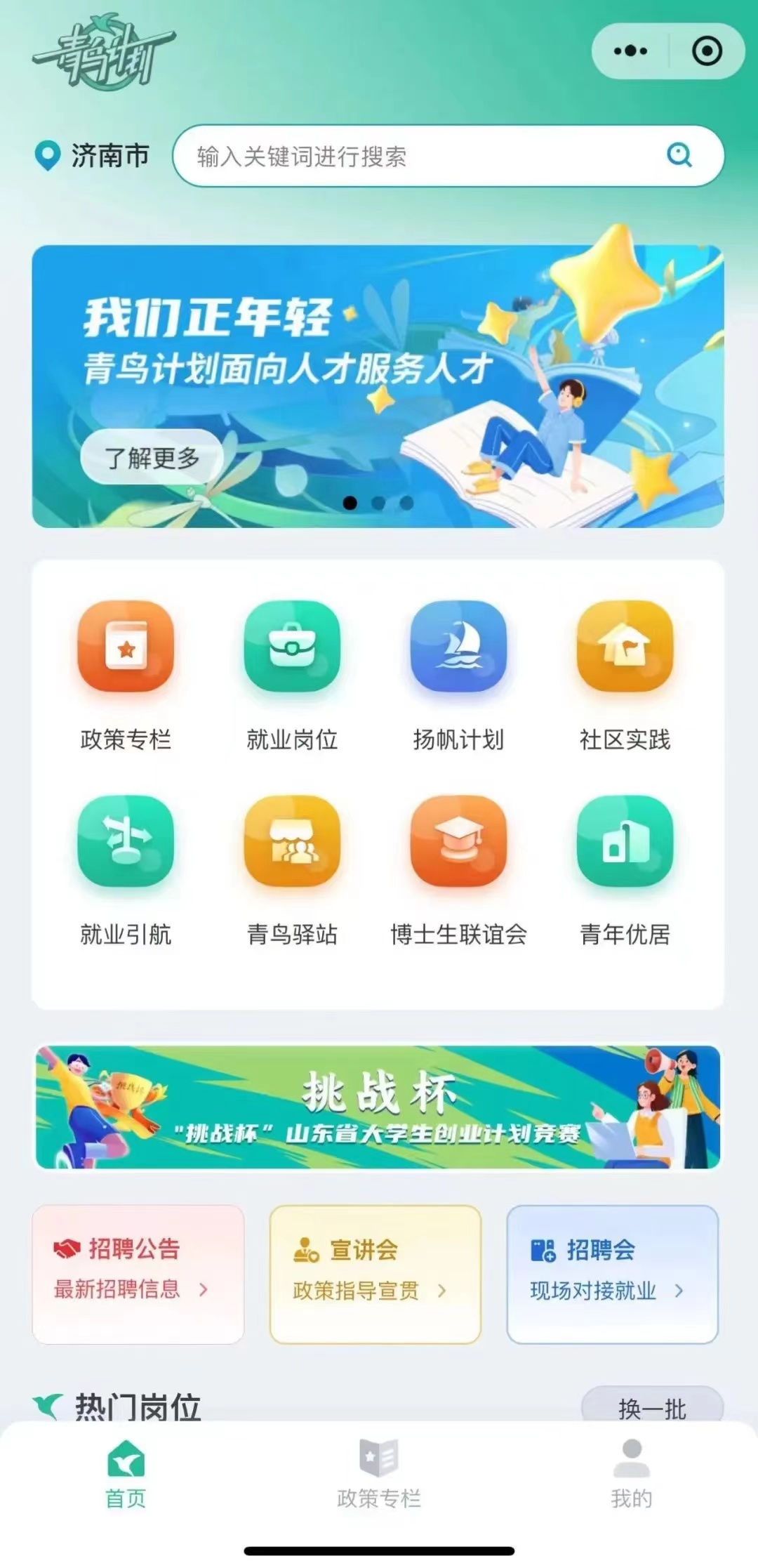Image resolution: width=758 pixels, height=1568 pixels.
Task: Tap 了解更多 on the banner
Action: pyautogui.click(x=152, y=458)
